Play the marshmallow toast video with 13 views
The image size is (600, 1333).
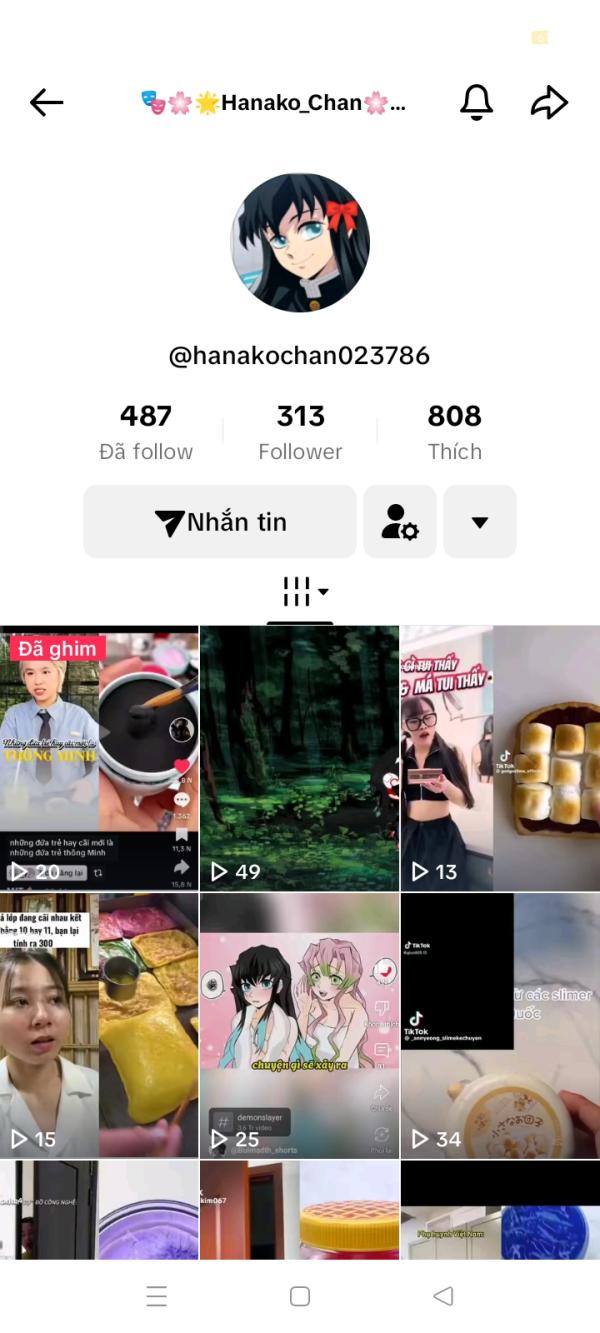tap(499, 758)
